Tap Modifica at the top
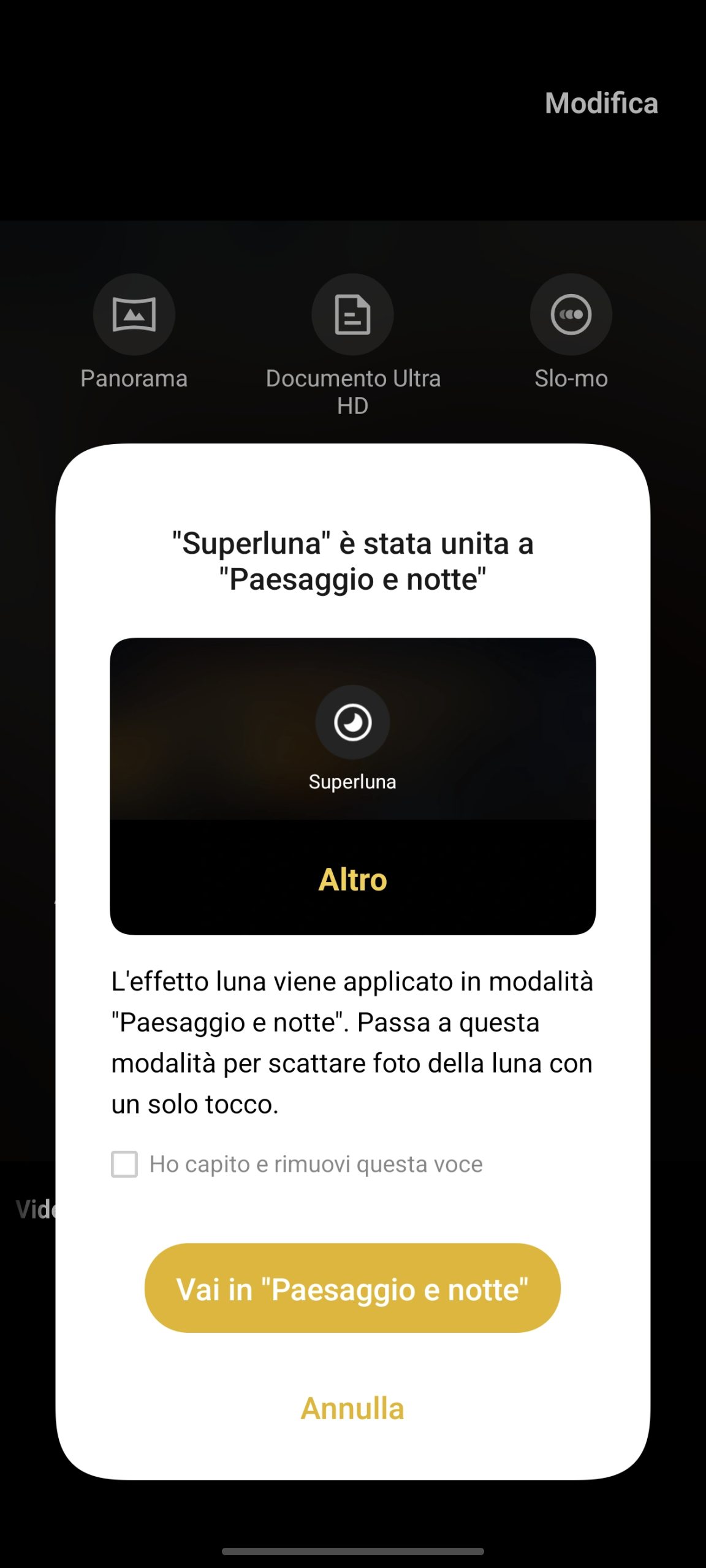The image size is (706, 1568). tap(601, 103)
